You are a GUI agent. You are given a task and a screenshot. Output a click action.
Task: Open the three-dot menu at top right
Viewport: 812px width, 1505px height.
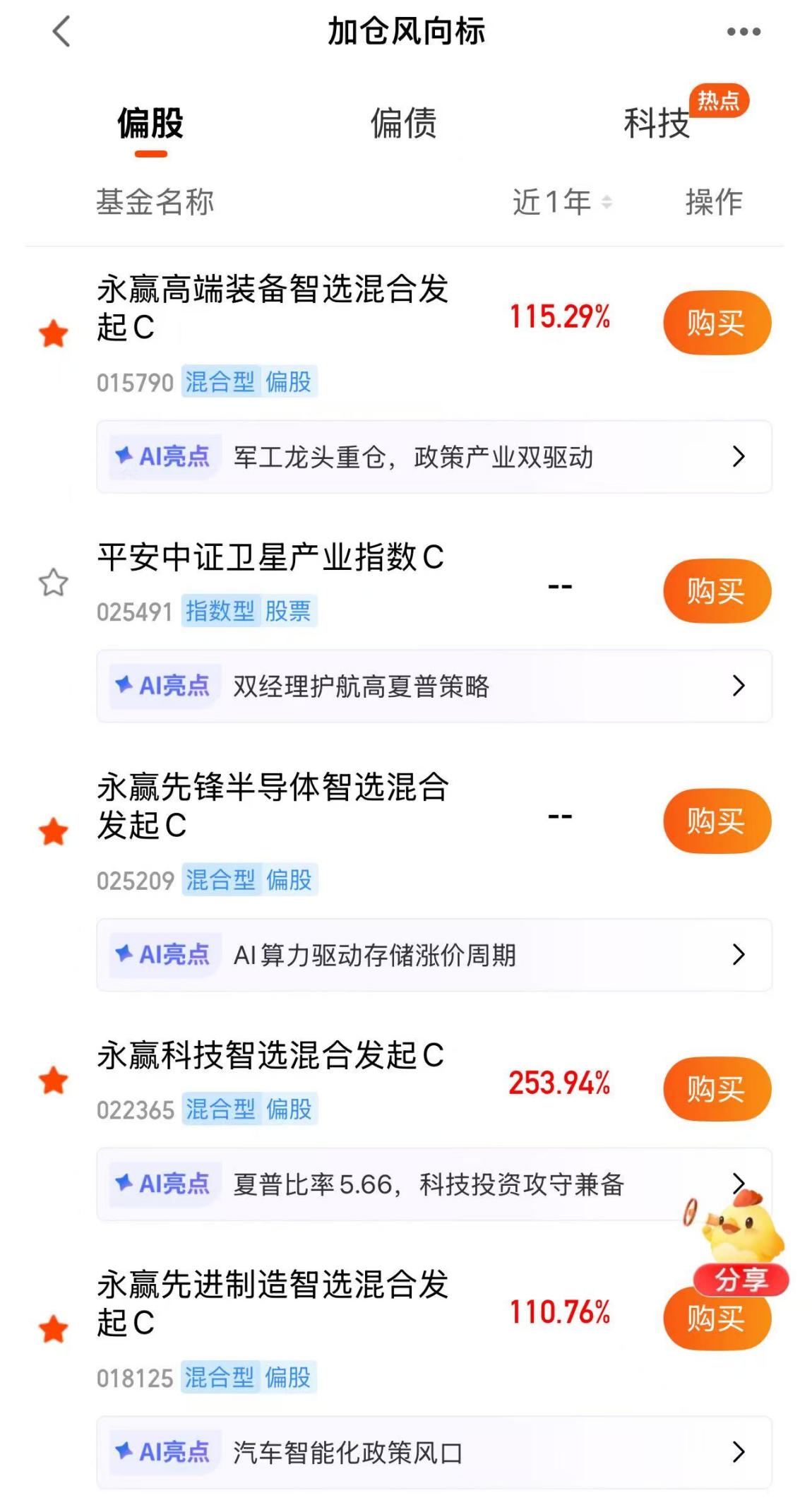coord(739,32)
